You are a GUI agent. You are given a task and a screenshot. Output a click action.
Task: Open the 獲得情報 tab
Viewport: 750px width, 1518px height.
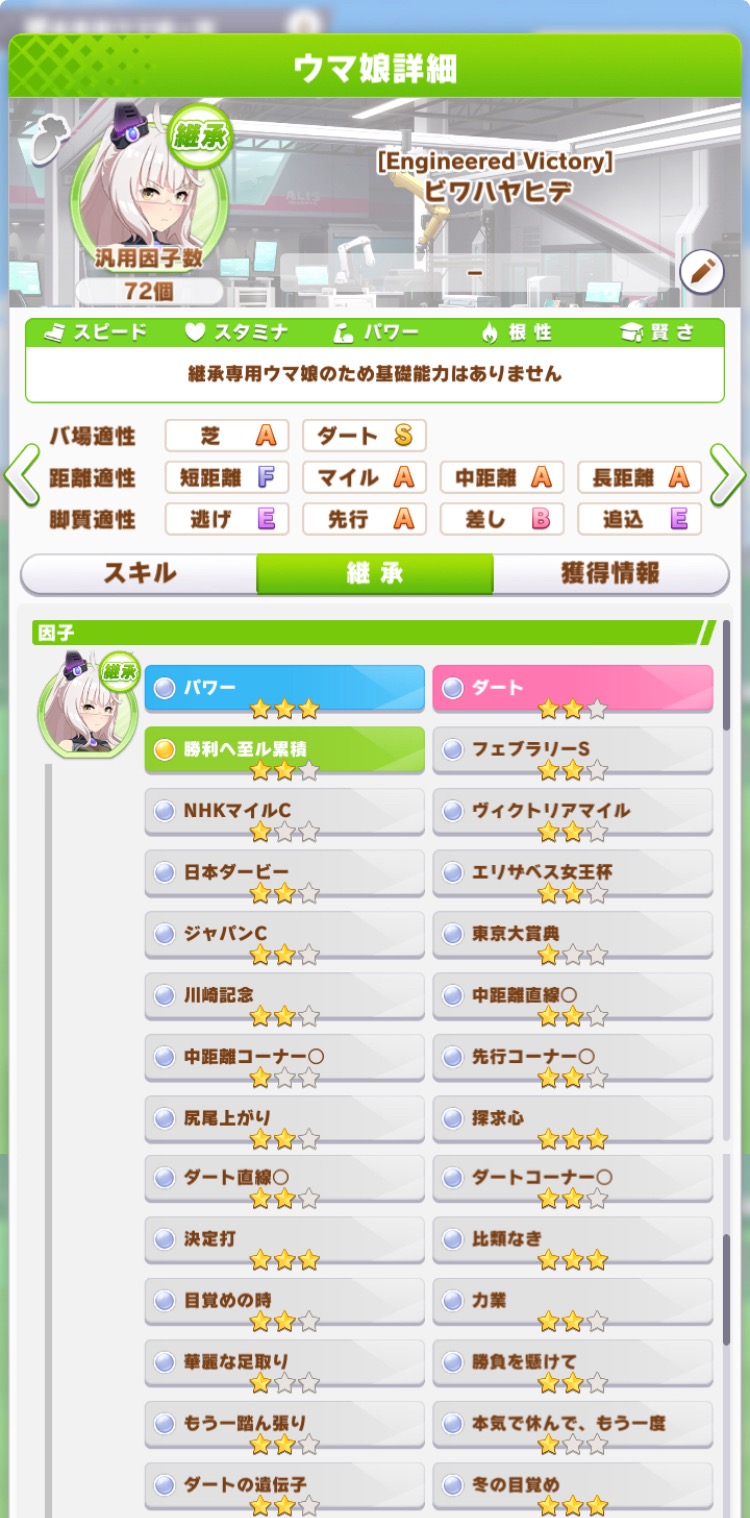(x=610, y=573)
